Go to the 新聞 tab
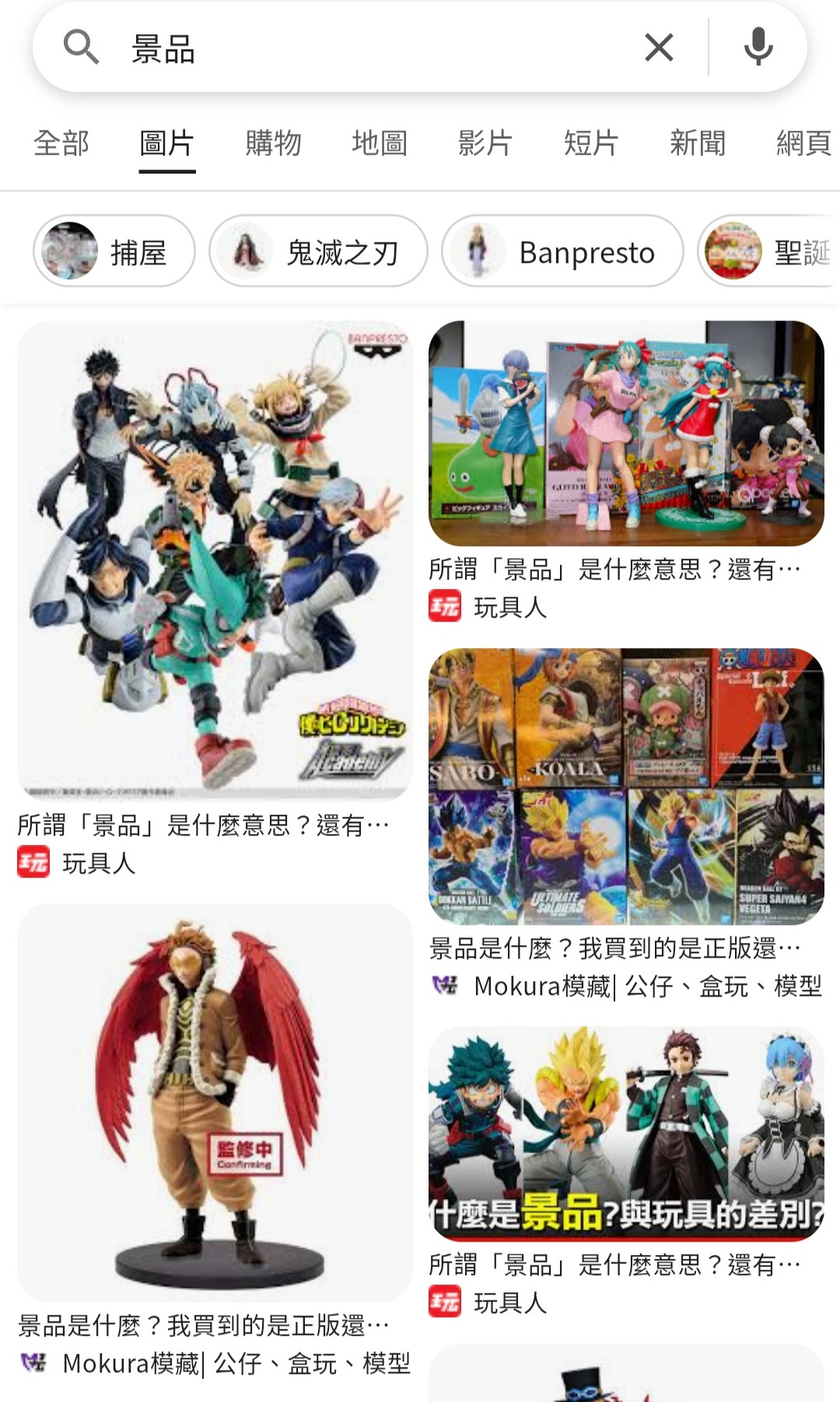The image size is (840, 1402). 698,143
